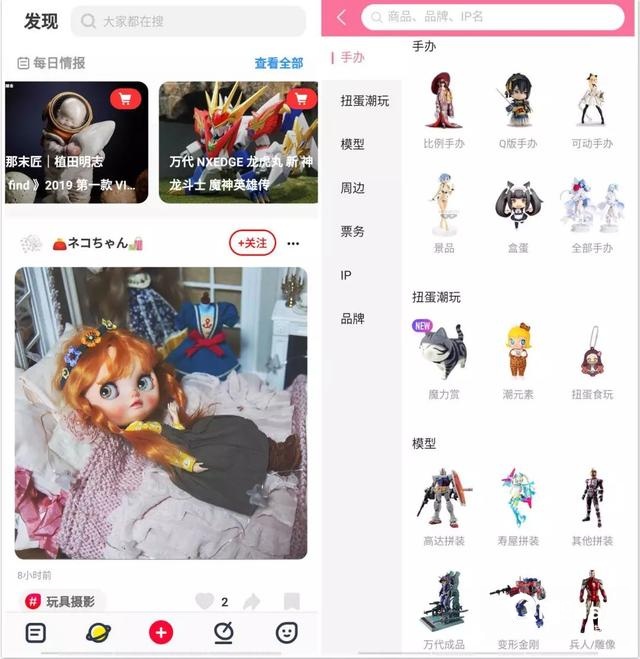Select 品牌 in the side category list

(x=352, y=318)
